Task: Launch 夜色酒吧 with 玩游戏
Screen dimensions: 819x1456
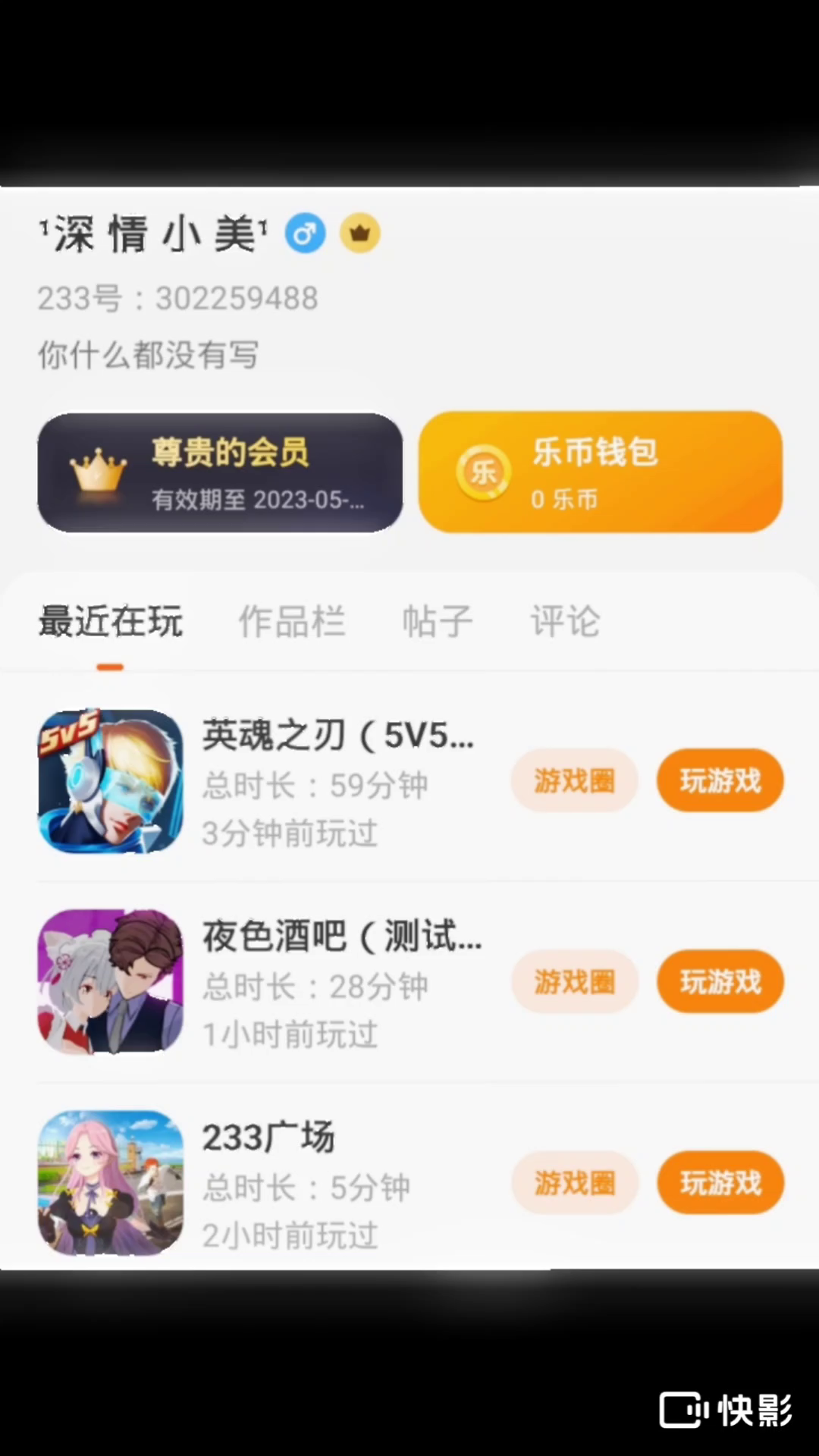Action: coord(720,982)
